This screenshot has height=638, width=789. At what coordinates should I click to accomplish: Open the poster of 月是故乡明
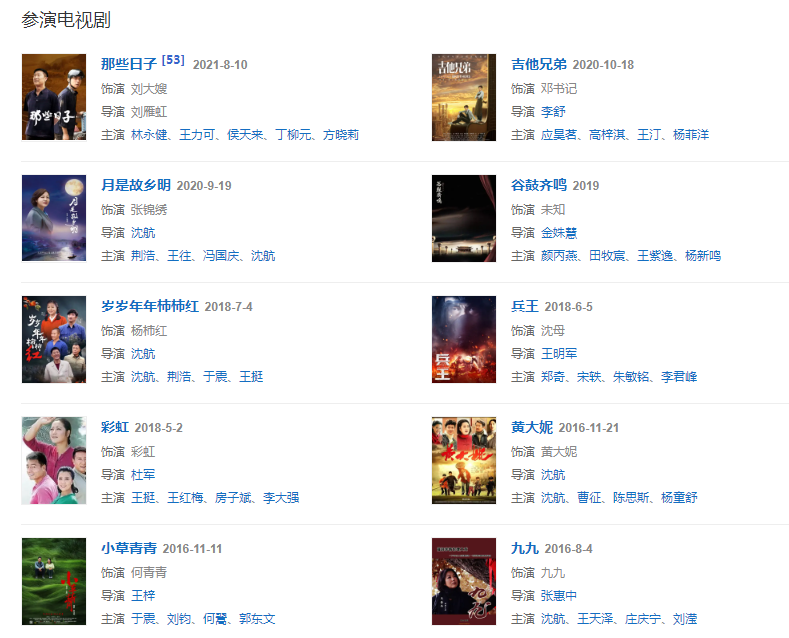point(54,218)
